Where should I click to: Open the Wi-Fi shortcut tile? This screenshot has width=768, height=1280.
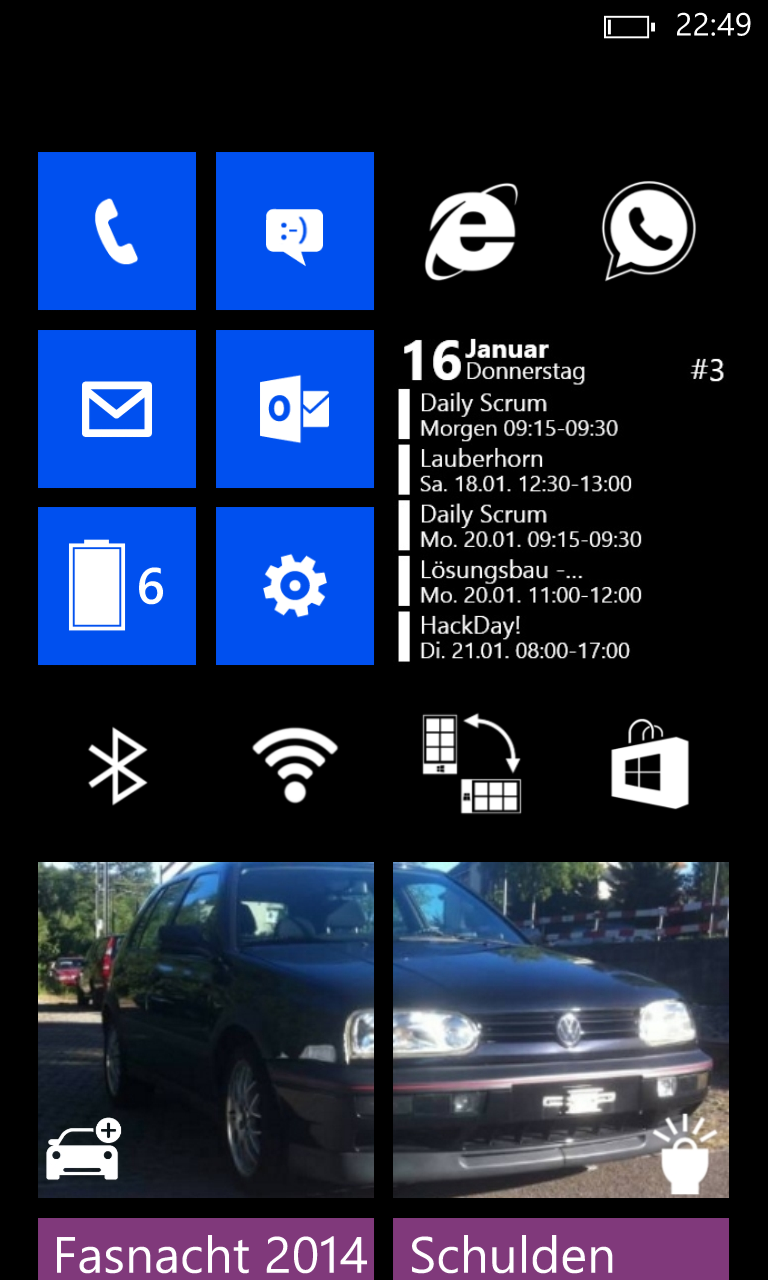point(295,764)
